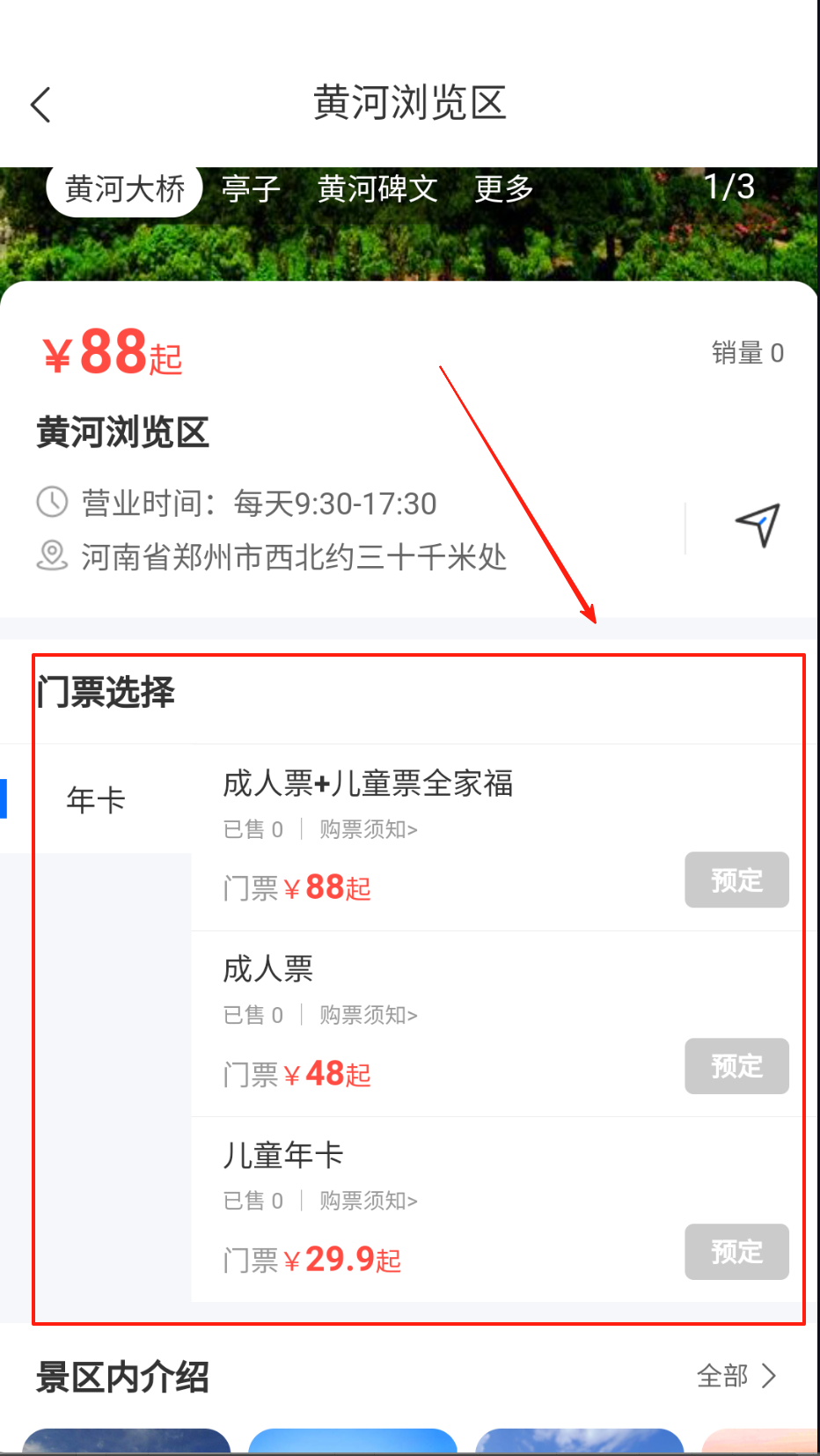Switch to the 亭子 photo chip

251,188
